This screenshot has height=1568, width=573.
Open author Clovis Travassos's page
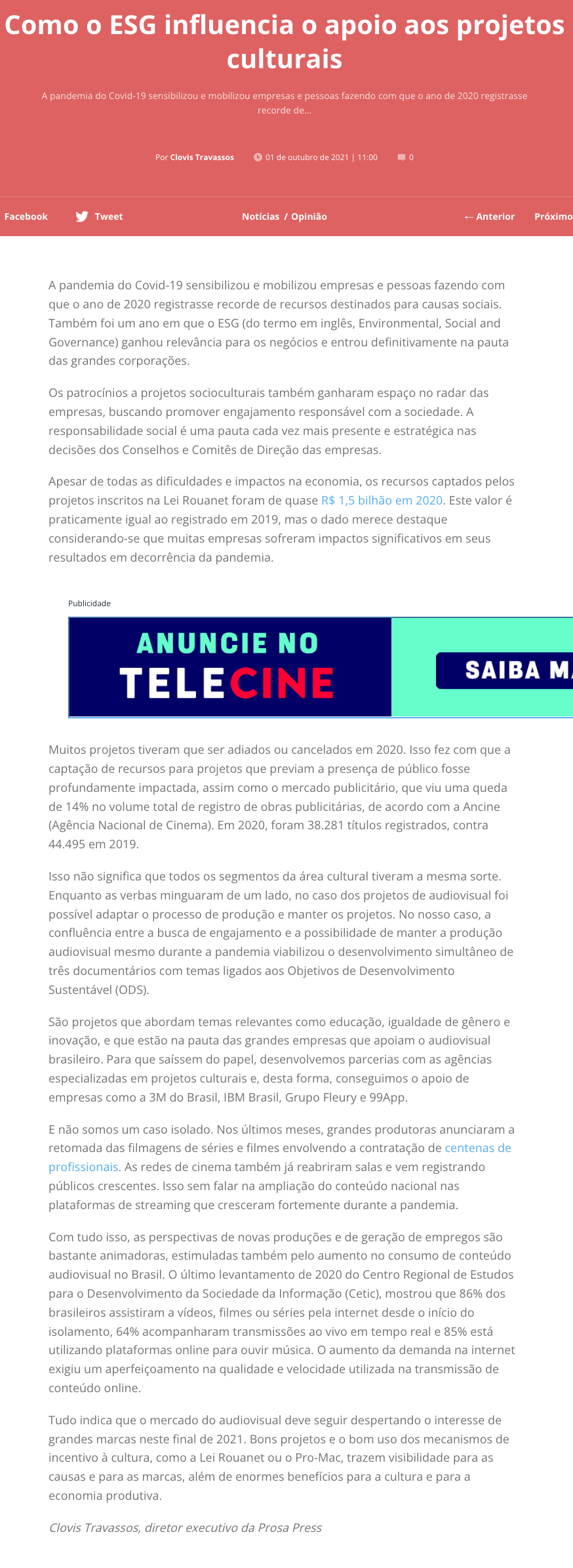point(202,157)
